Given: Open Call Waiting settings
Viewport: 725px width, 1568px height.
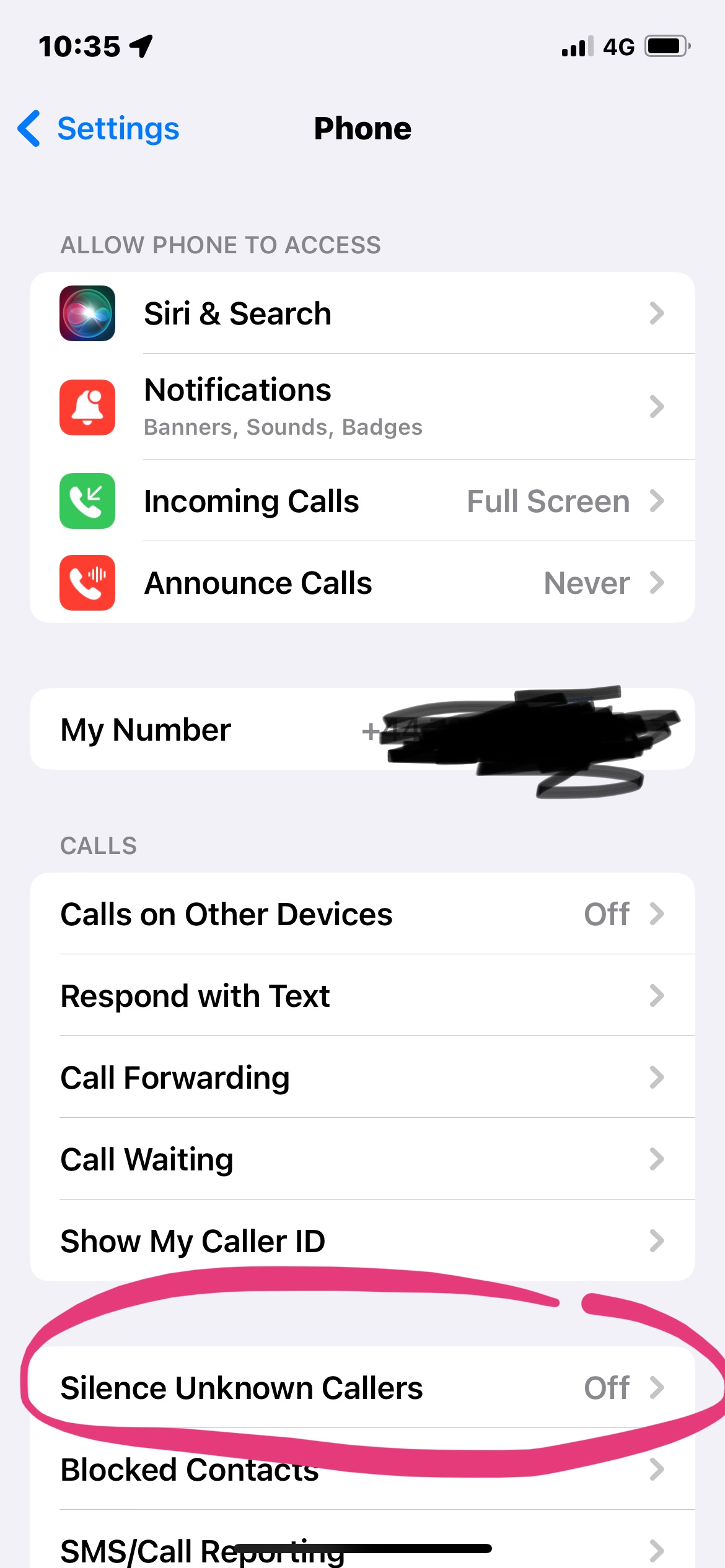Looking at the screenshot, I should [x=362, y=1159].
